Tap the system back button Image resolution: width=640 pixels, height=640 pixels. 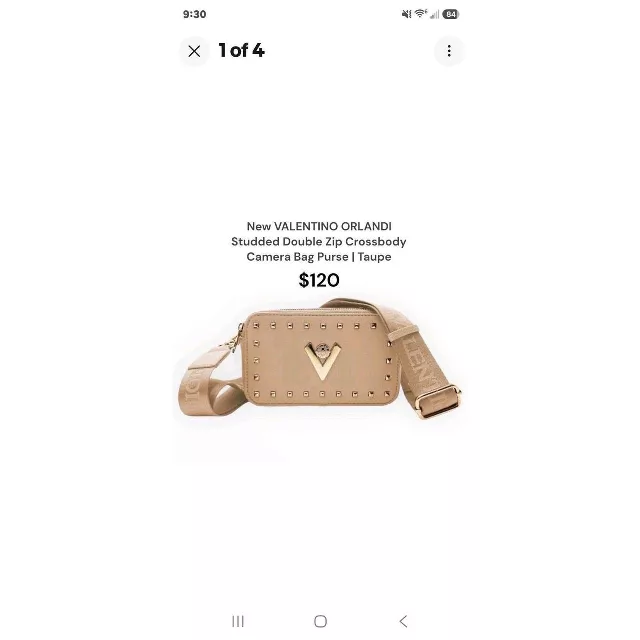[x=403, y=621]
